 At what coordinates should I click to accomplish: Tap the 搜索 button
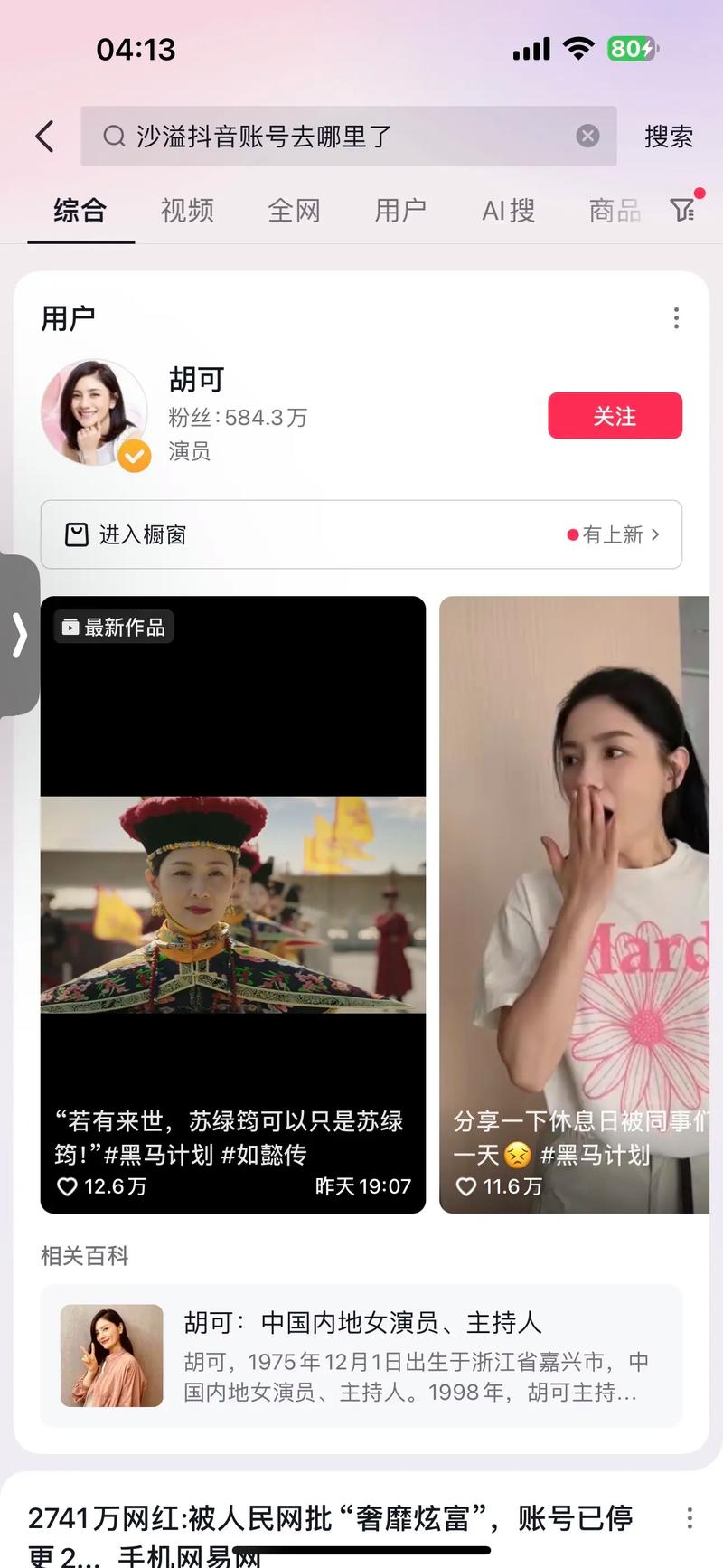point(668,137)
